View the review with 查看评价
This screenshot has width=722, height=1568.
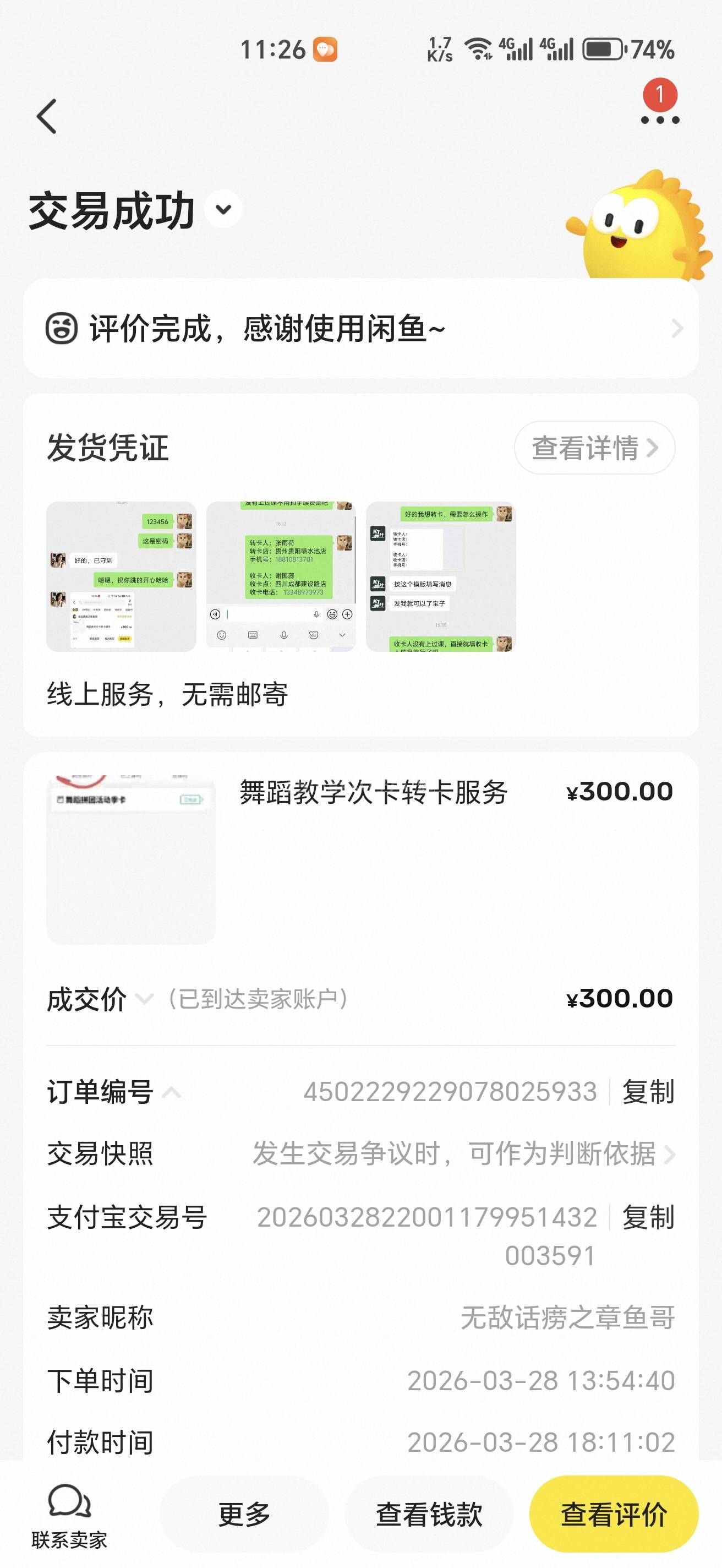pyautogui.click(x=614, y=1514)
